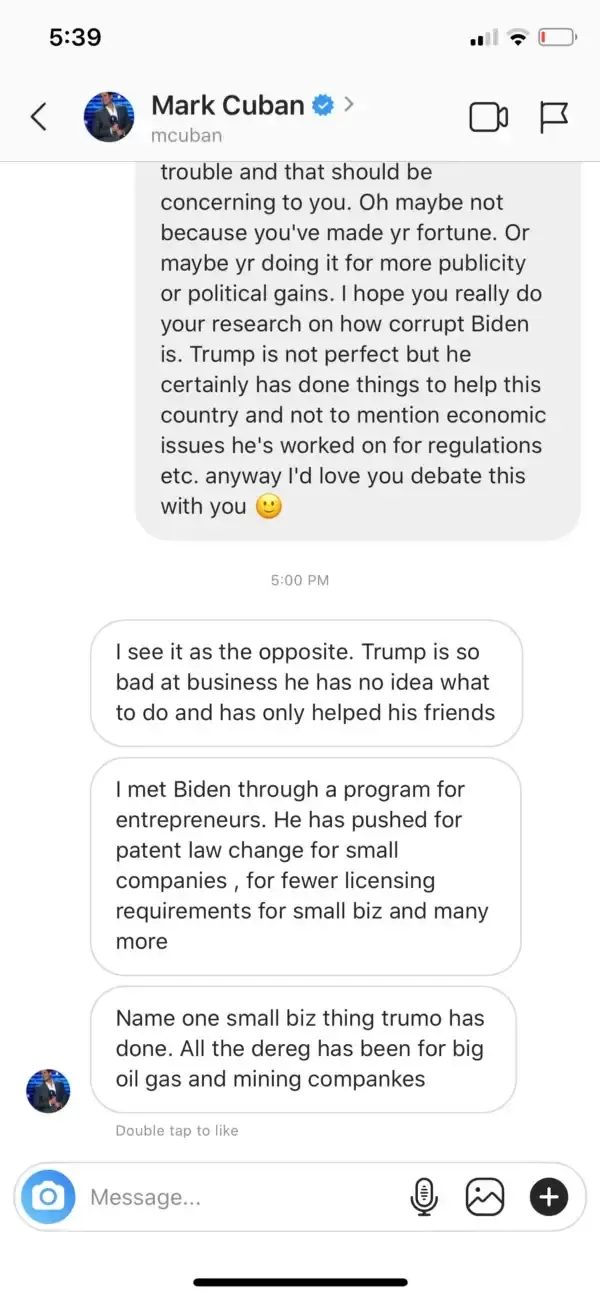The width and height of the screenshot is (600, 1299).
Task: Start a video call with mcuban
Action: pos(488,117)
